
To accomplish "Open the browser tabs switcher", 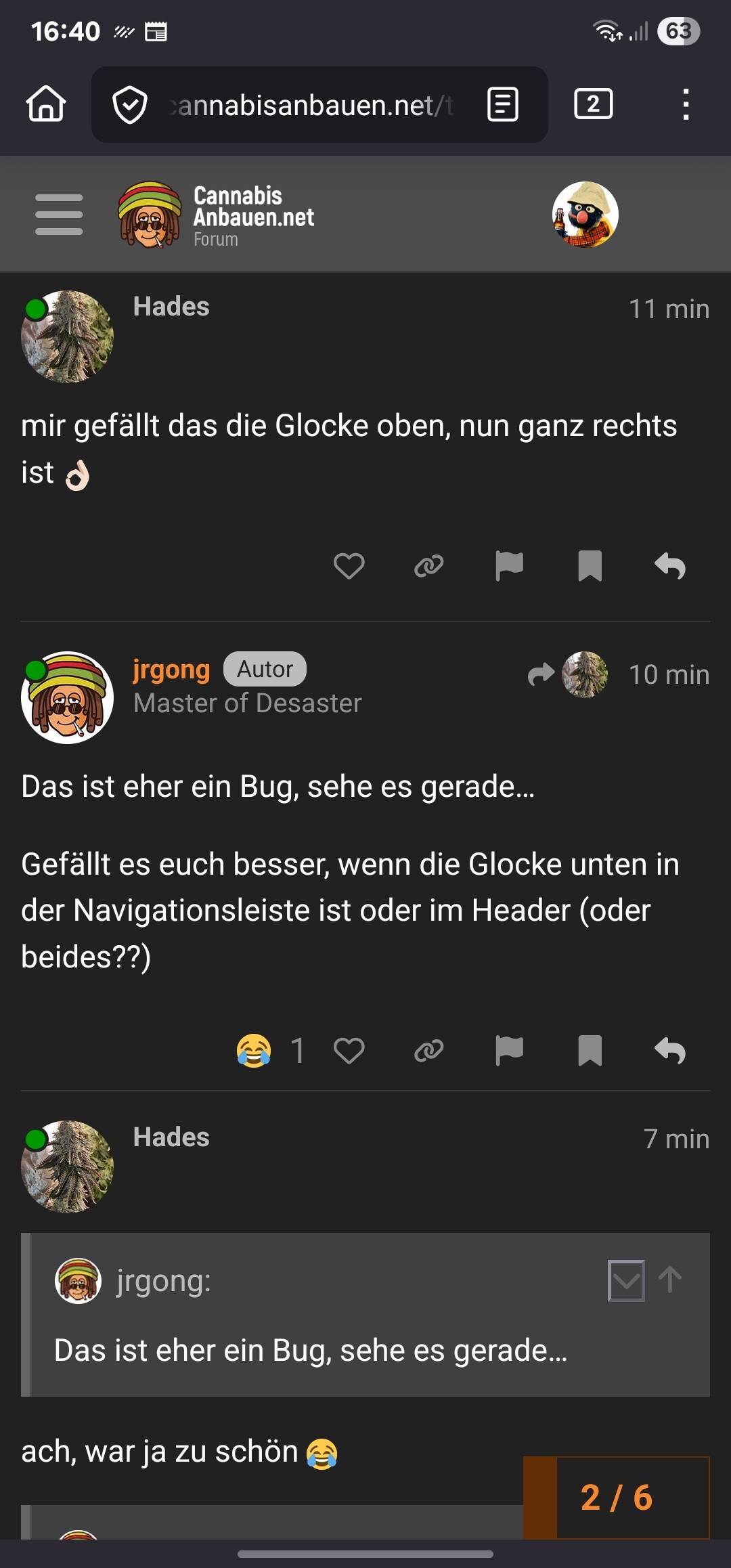I will (x=593, y=104).
